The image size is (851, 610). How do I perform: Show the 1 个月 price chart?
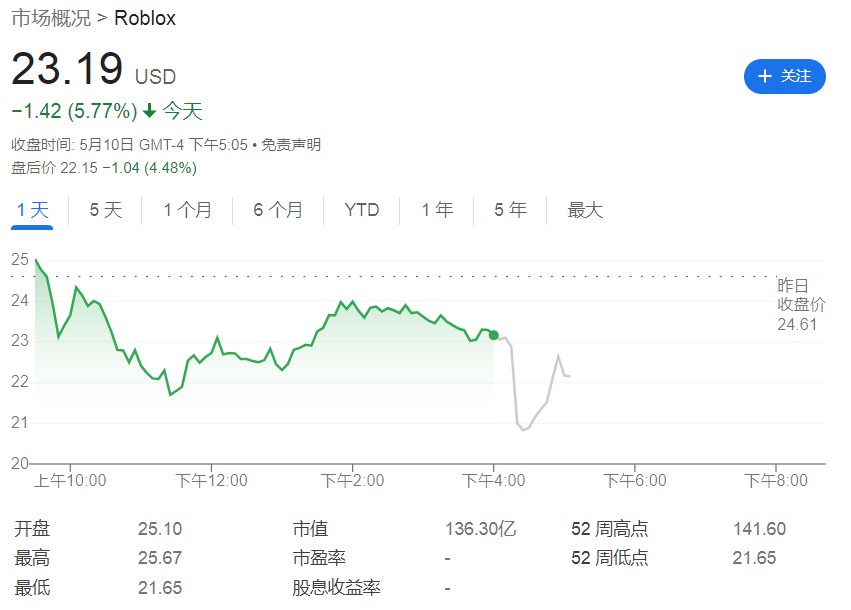click(187, 210)
